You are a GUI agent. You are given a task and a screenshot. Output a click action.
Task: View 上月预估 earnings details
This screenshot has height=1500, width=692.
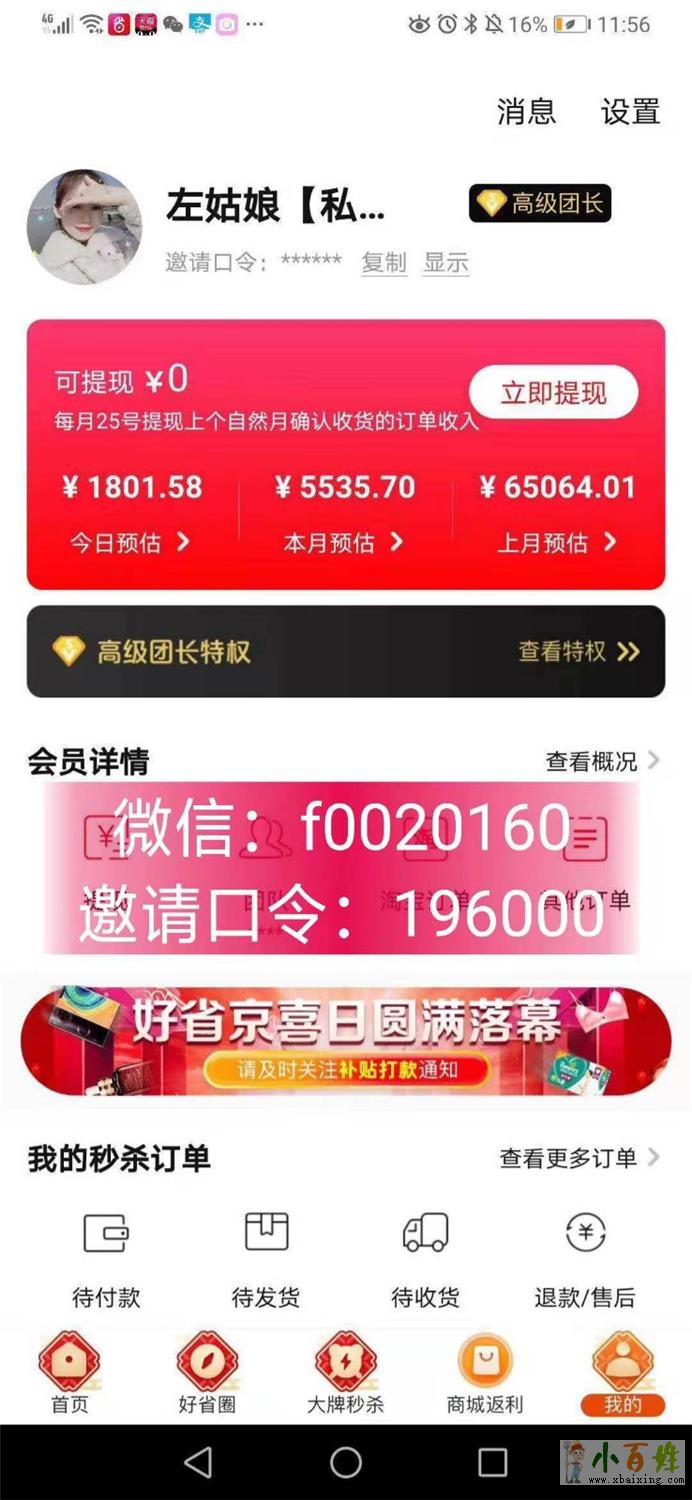click(557, 542)
